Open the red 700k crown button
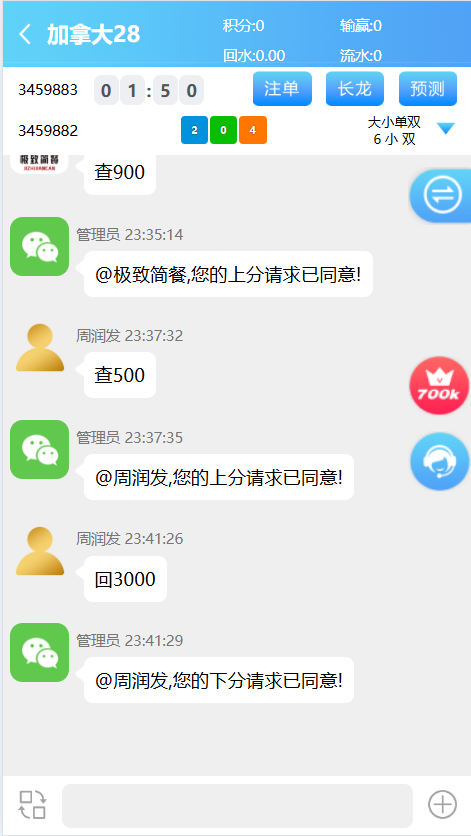Viewport: 471px width, 836px height. tap(438, 386)
